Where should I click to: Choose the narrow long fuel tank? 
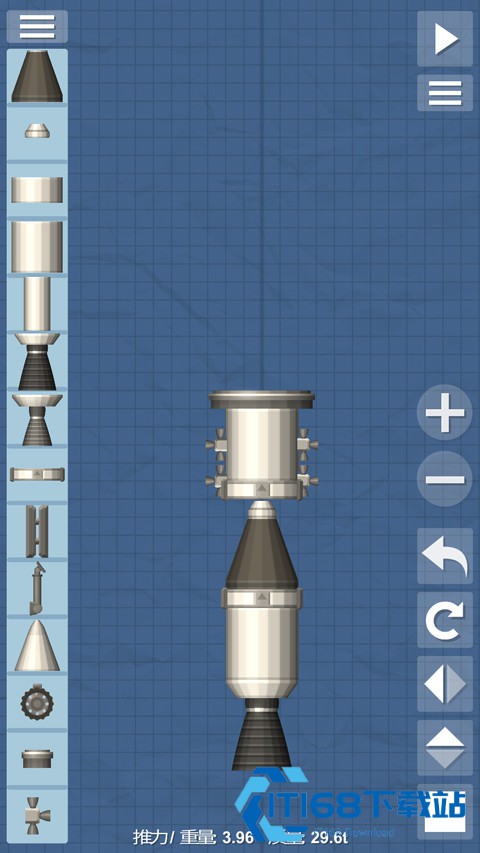[37, 304]
